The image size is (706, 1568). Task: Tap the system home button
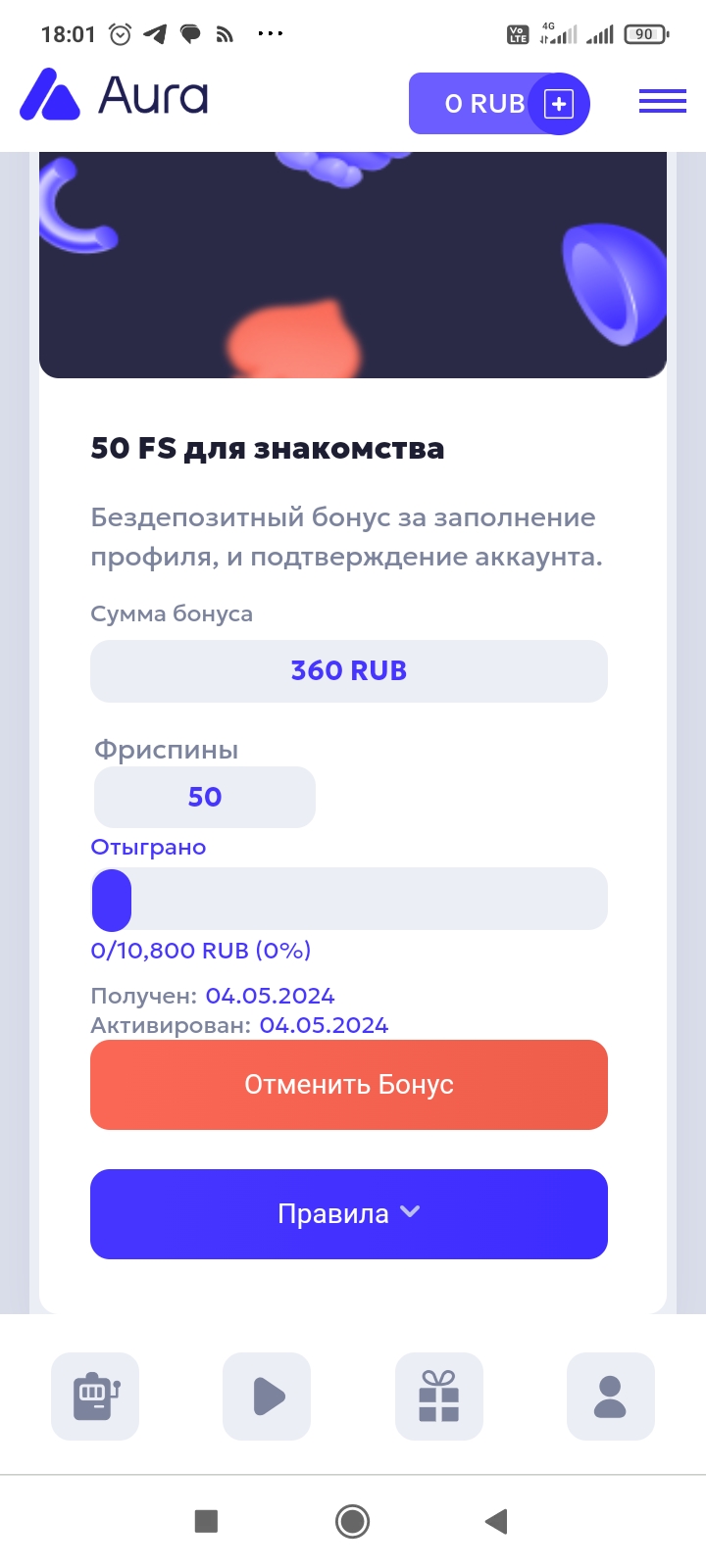coord(352,1521)
